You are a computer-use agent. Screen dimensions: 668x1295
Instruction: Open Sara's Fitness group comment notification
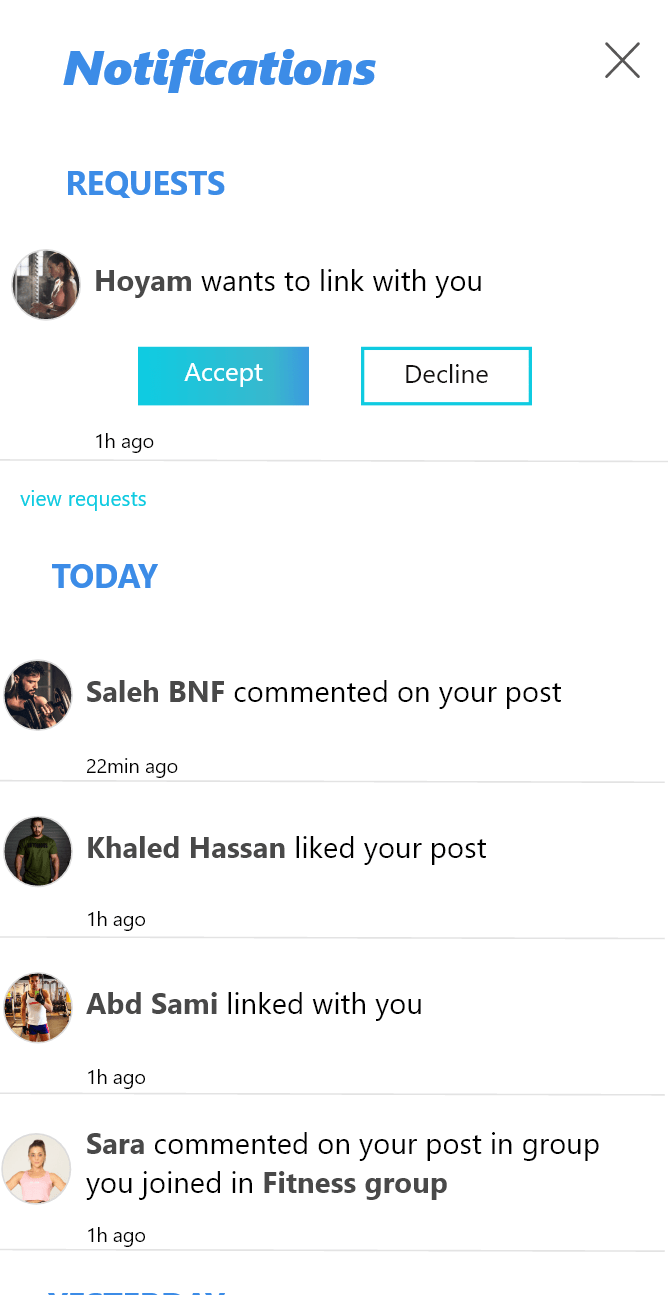tap(334, 1173)
